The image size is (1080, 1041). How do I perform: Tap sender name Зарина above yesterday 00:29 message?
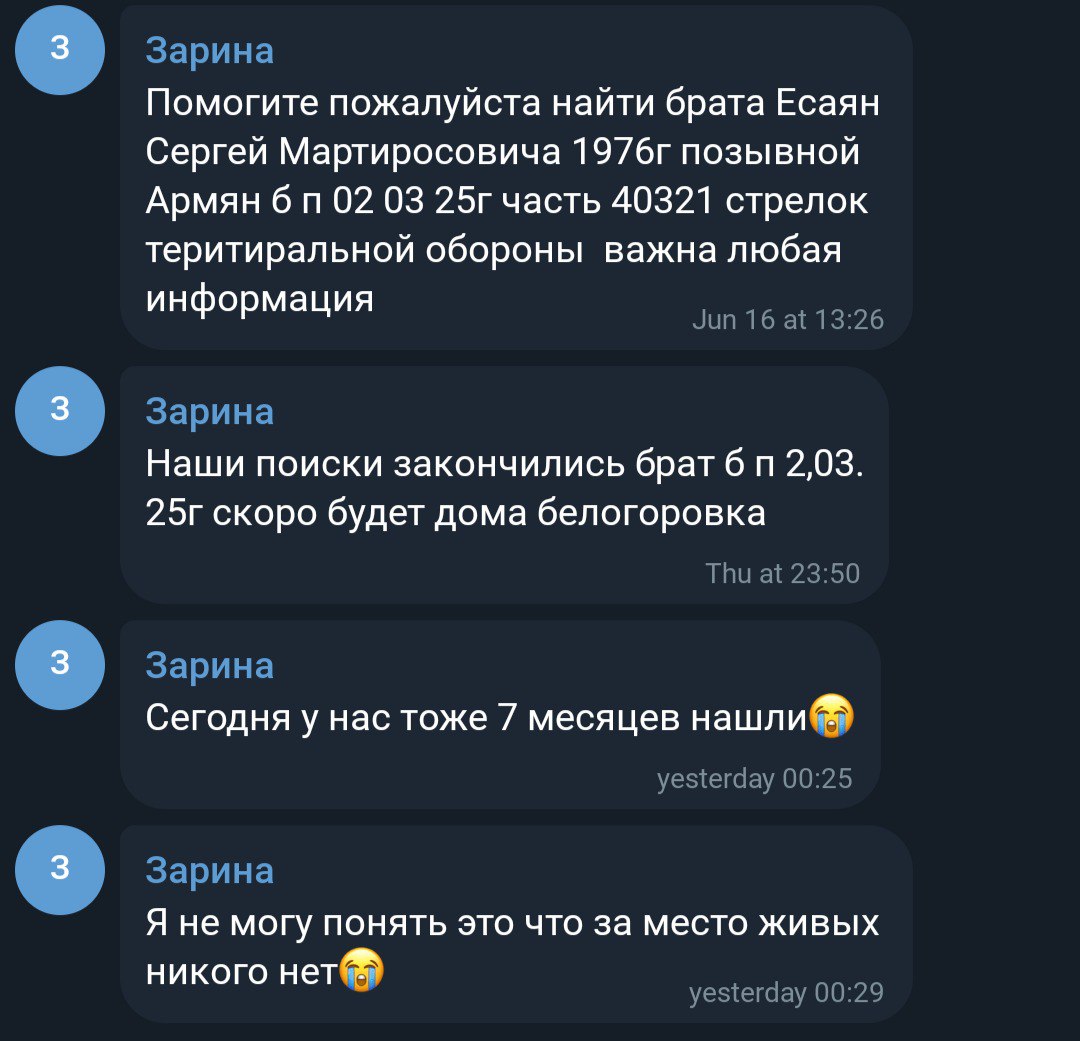pyautogui.click(x=209, y=870)
